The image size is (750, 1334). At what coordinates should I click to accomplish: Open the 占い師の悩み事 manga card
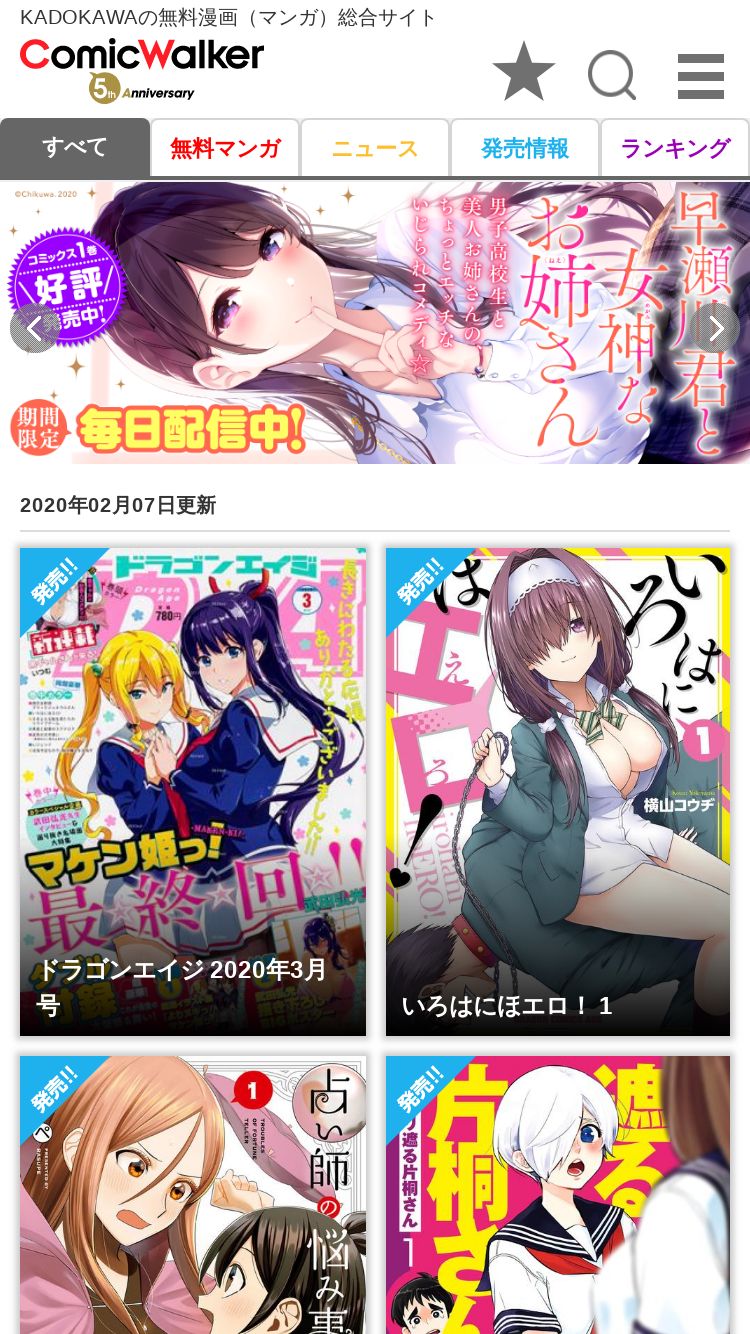[x=193, y=1195]
